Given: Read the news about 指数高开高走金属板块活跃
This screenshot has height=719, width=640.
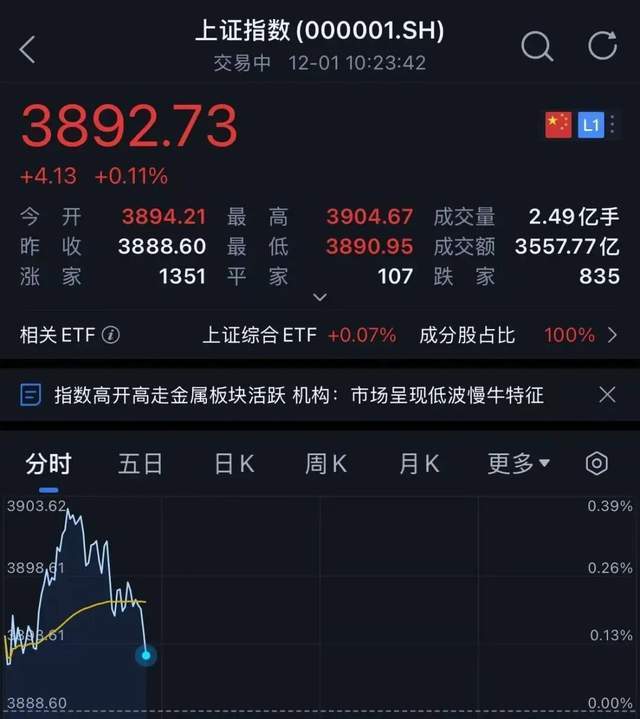Looking at the screenshot, I should (298, 395).
